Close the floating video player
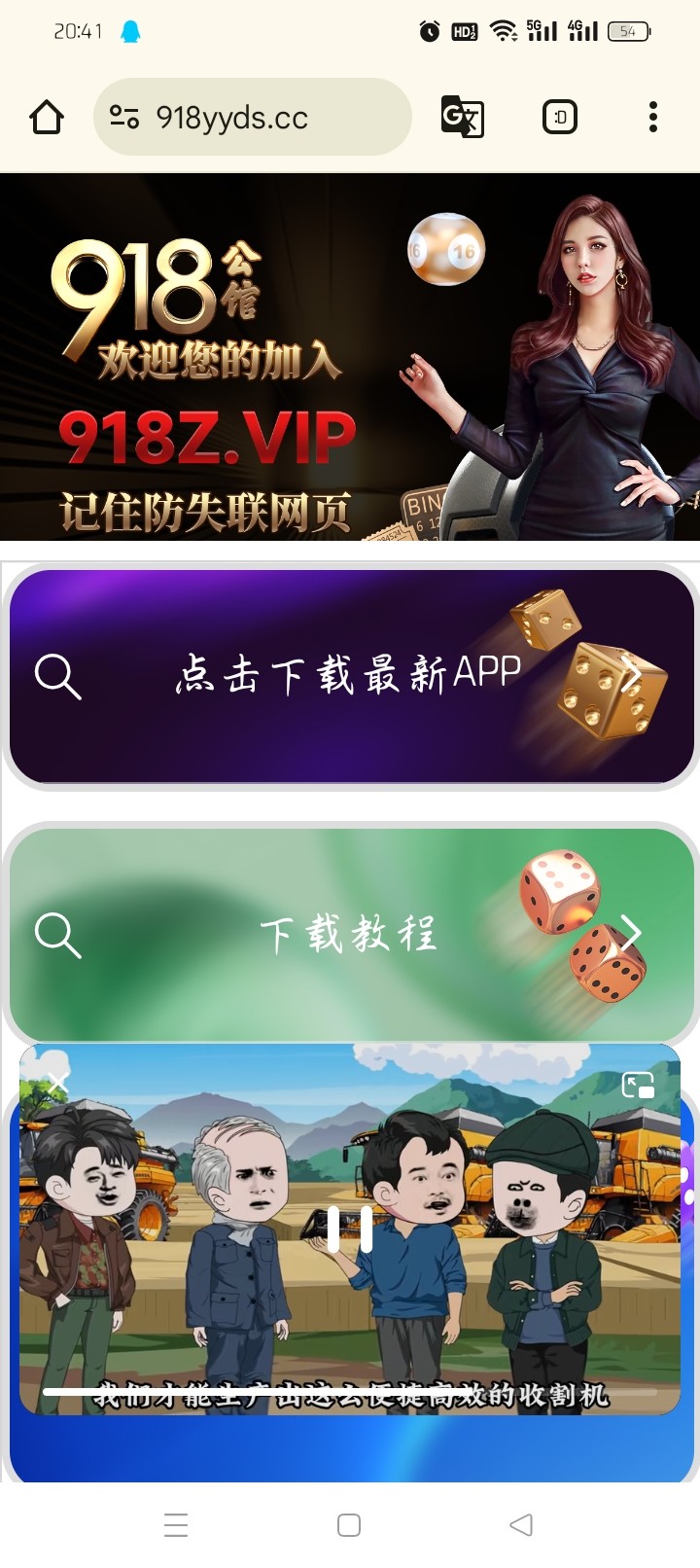700x1568 pixels. (58, 1082)
